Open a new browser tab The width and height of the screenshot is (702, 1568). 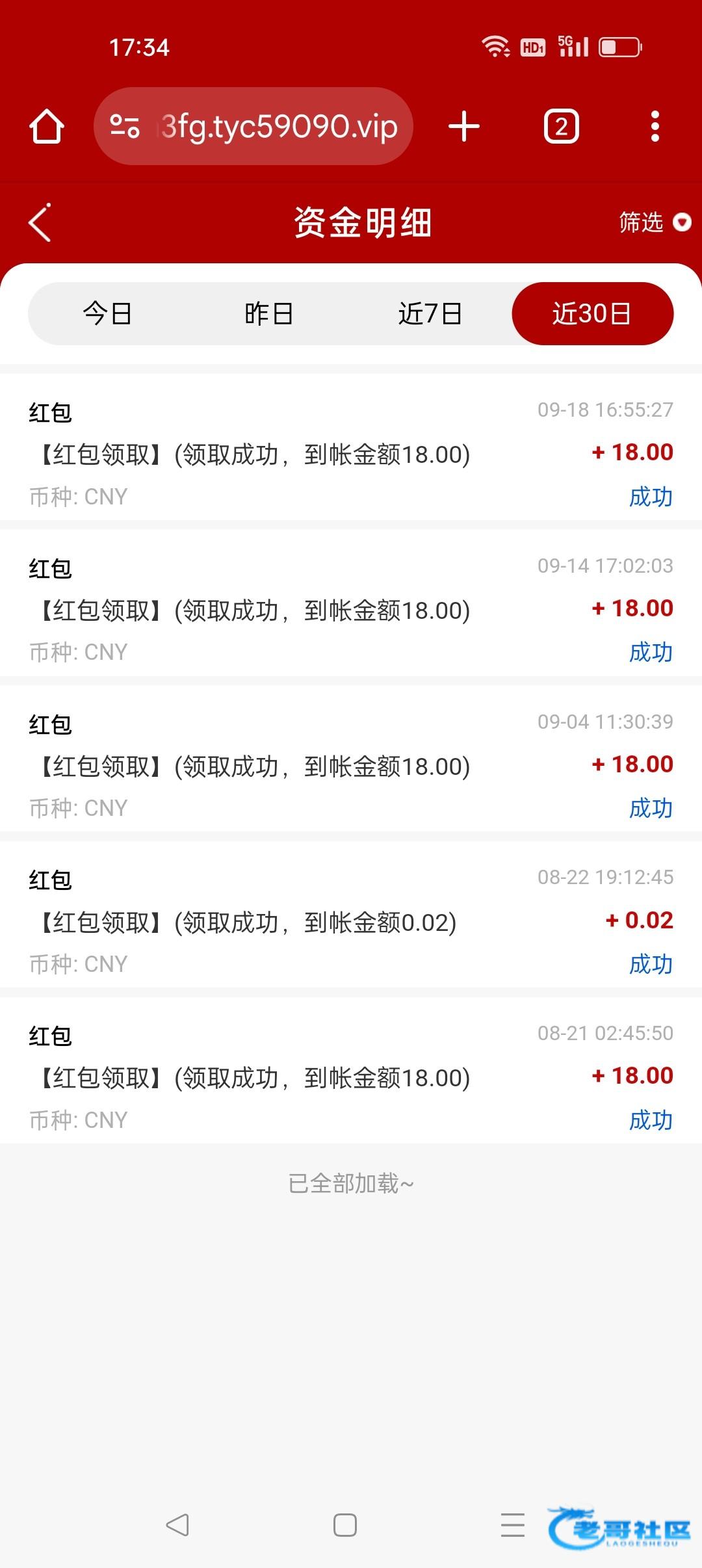click(464, 126)
